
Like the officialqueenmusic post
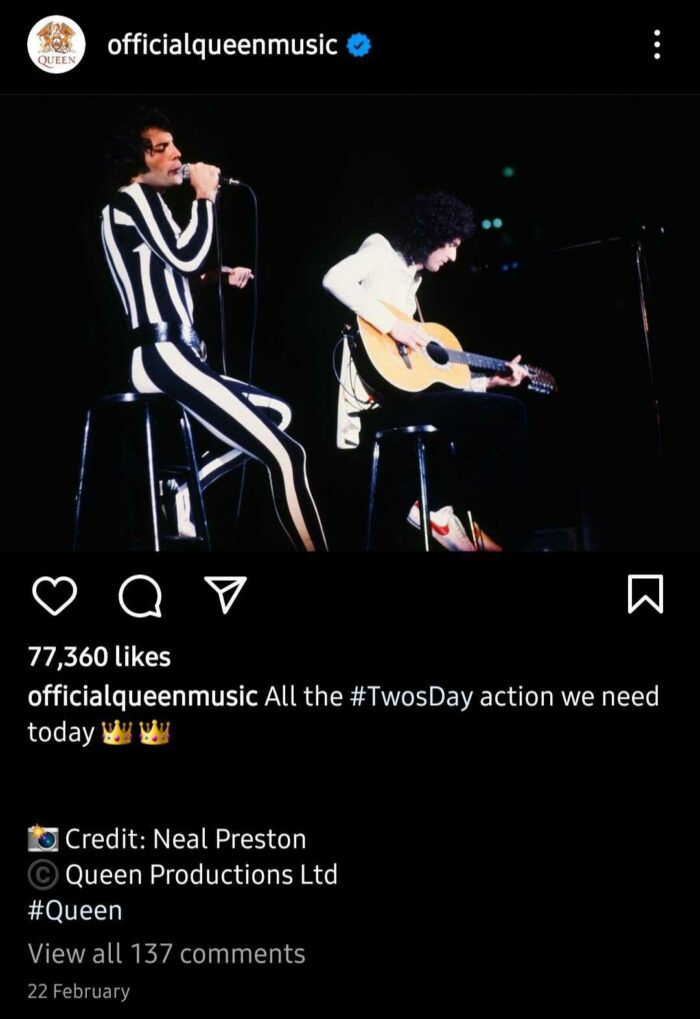click(54, 596)
